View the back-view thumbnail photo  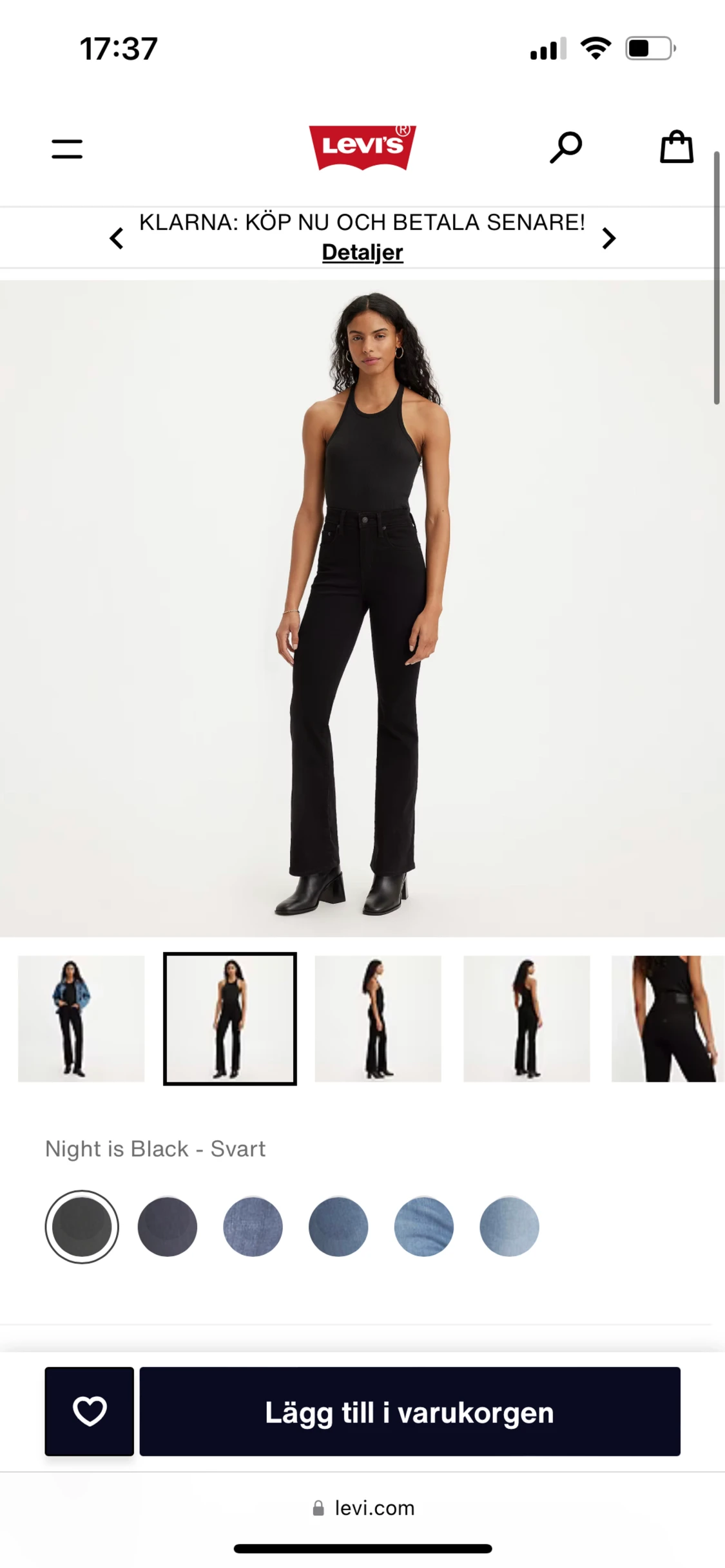pyautogui.click(x=527, y=1018)
